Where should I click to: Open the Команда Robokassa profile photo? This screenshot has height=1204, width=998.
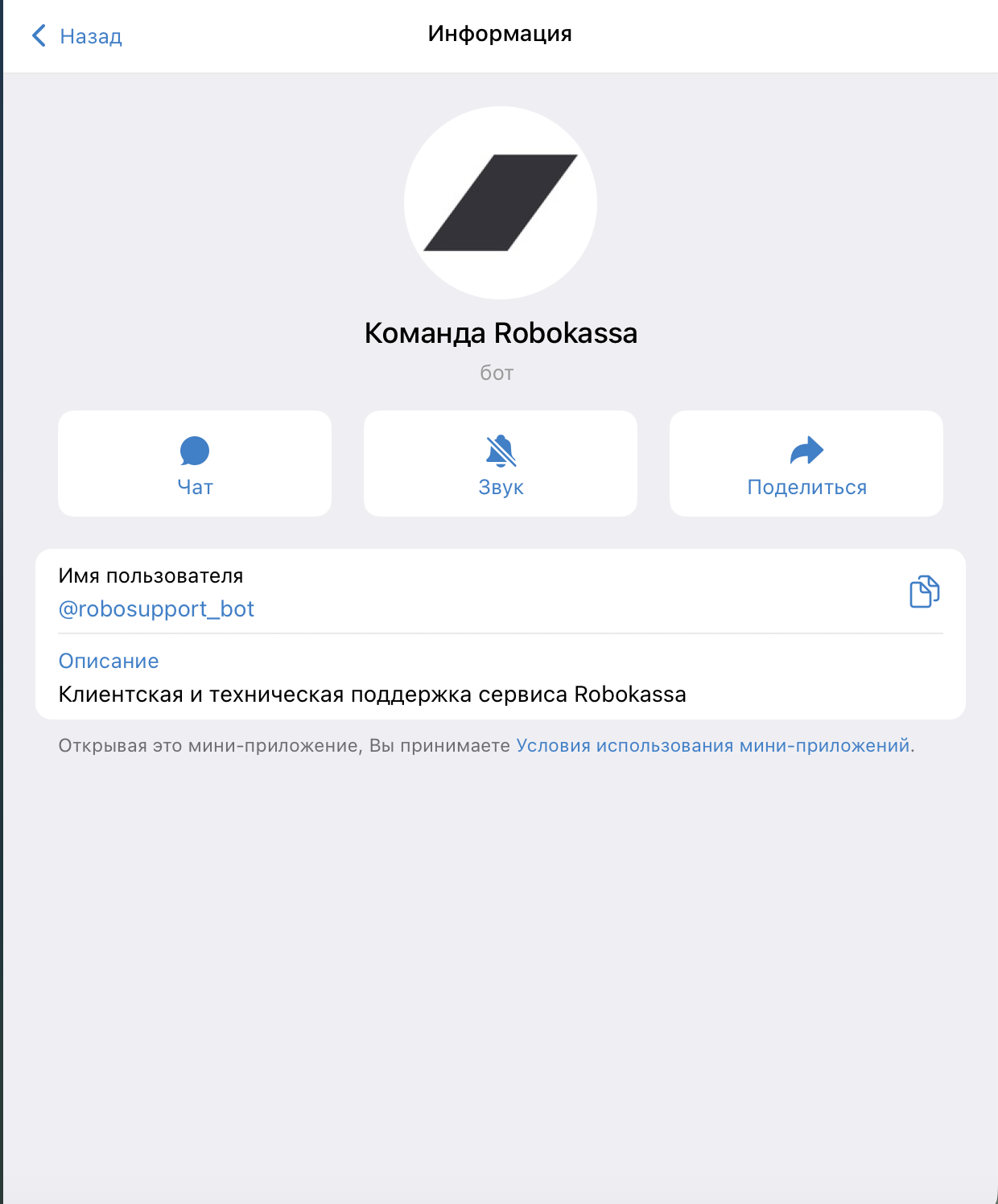(x=500, y=203)
